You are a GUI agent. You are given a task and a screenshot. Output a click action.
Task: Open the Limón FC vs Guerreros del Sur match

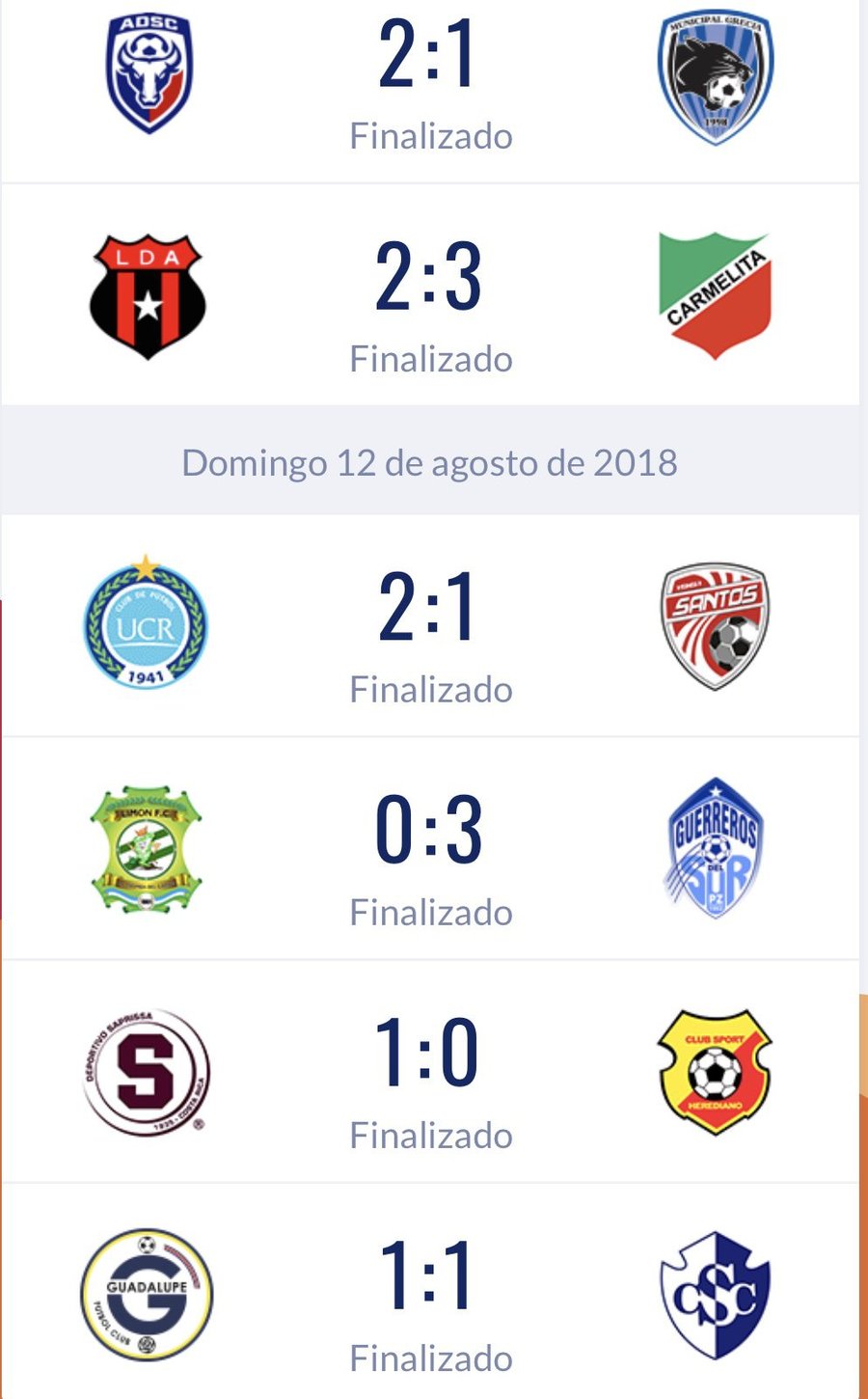(429, 849)
